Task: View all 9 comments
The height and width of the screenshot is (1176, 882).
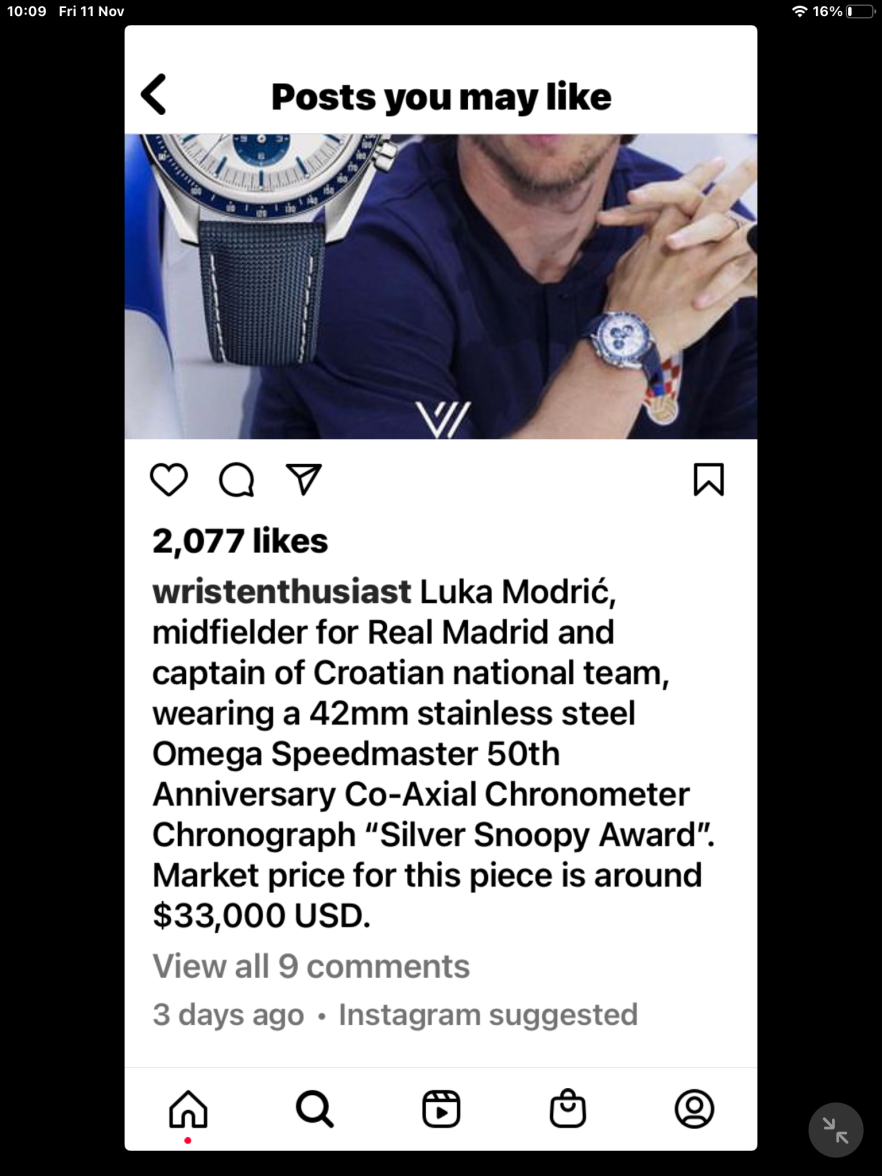Action: coord(311,966)
